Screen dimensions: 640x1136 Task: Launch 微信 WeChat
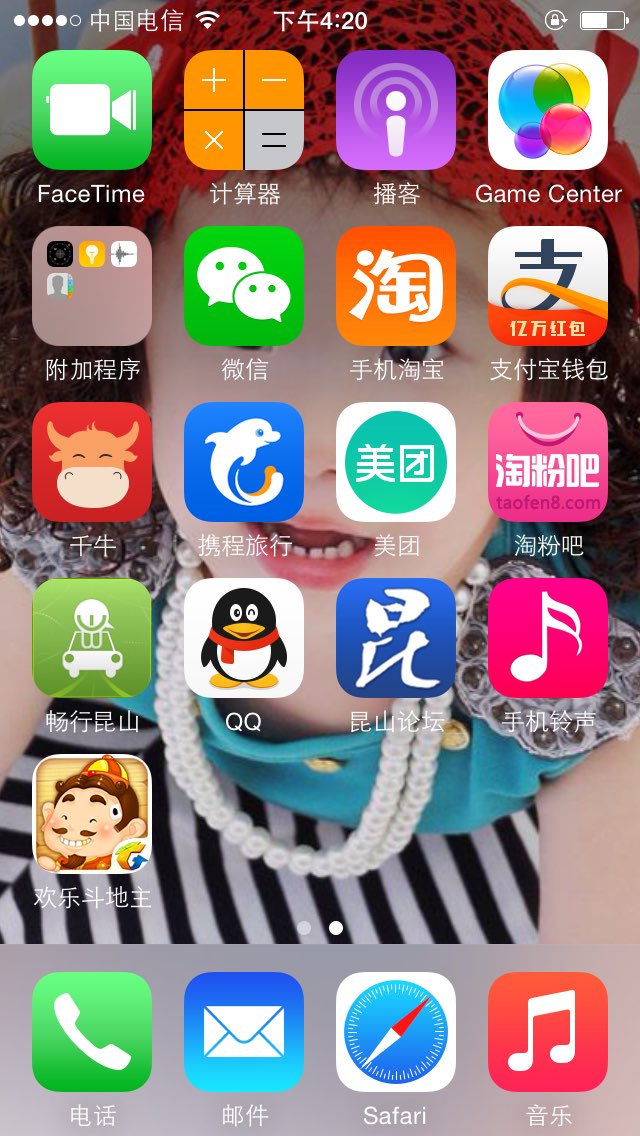coord(244,286)
